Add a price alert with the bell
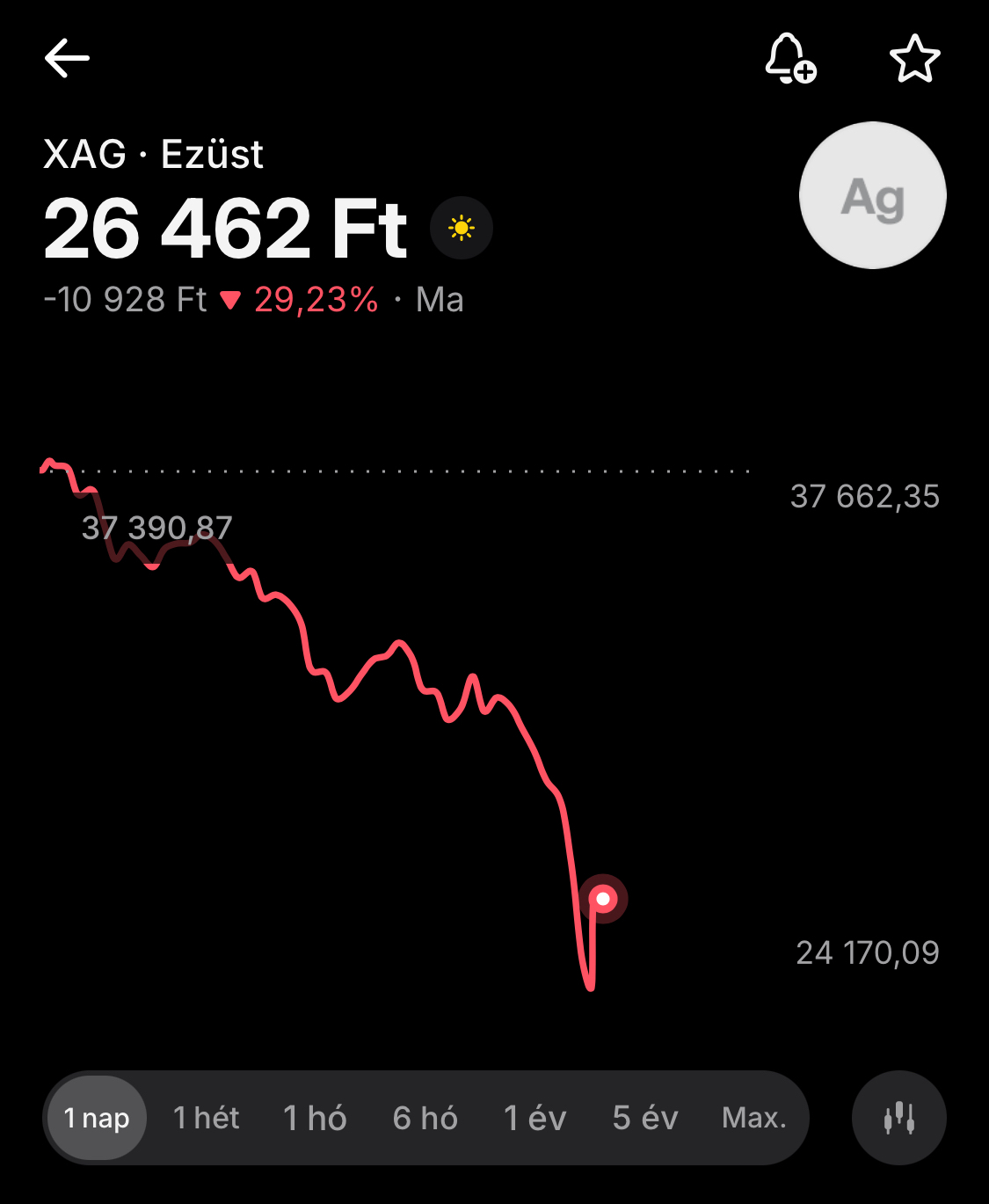 coord(789,59)
